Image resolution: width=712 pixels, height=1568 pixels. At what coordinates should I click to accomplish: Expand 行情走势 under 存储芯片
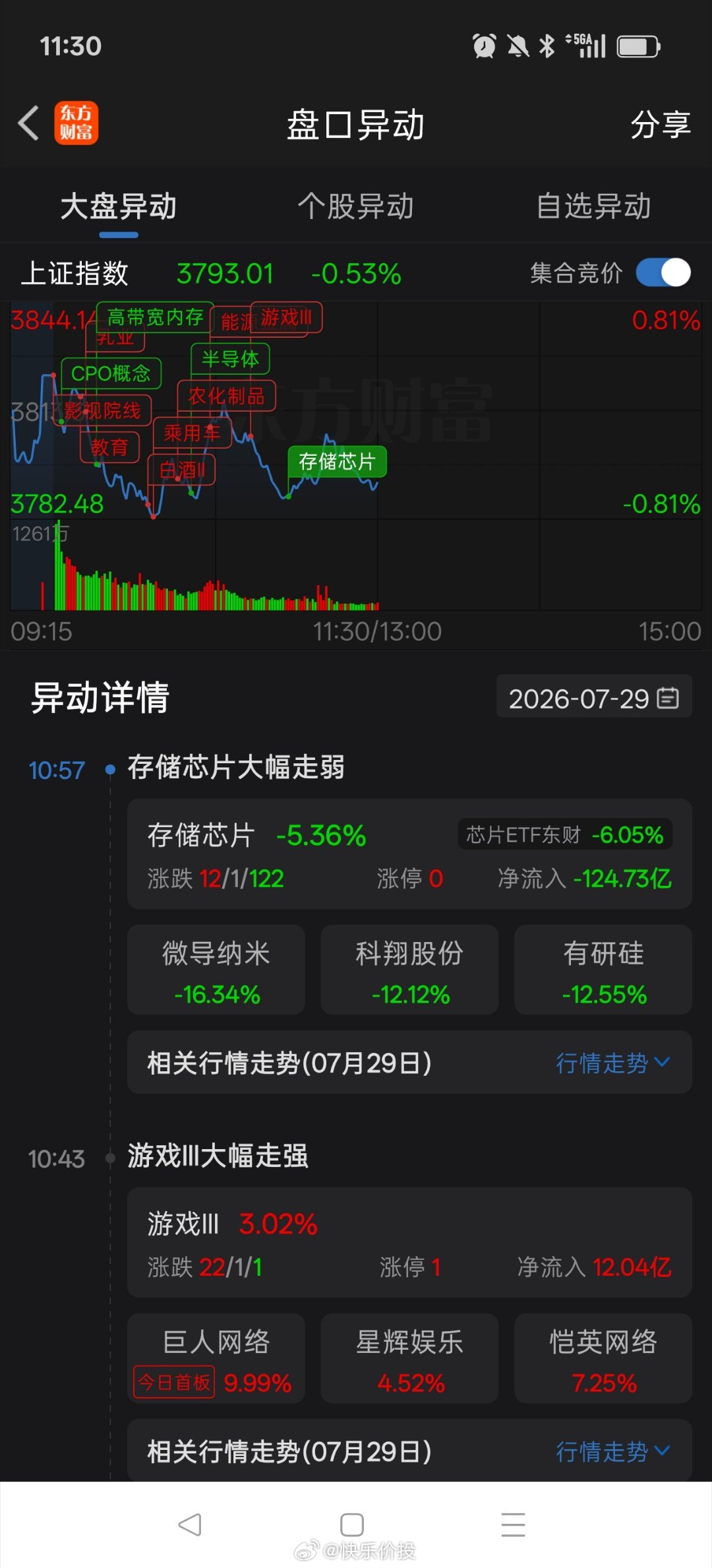click(612, 1063)
